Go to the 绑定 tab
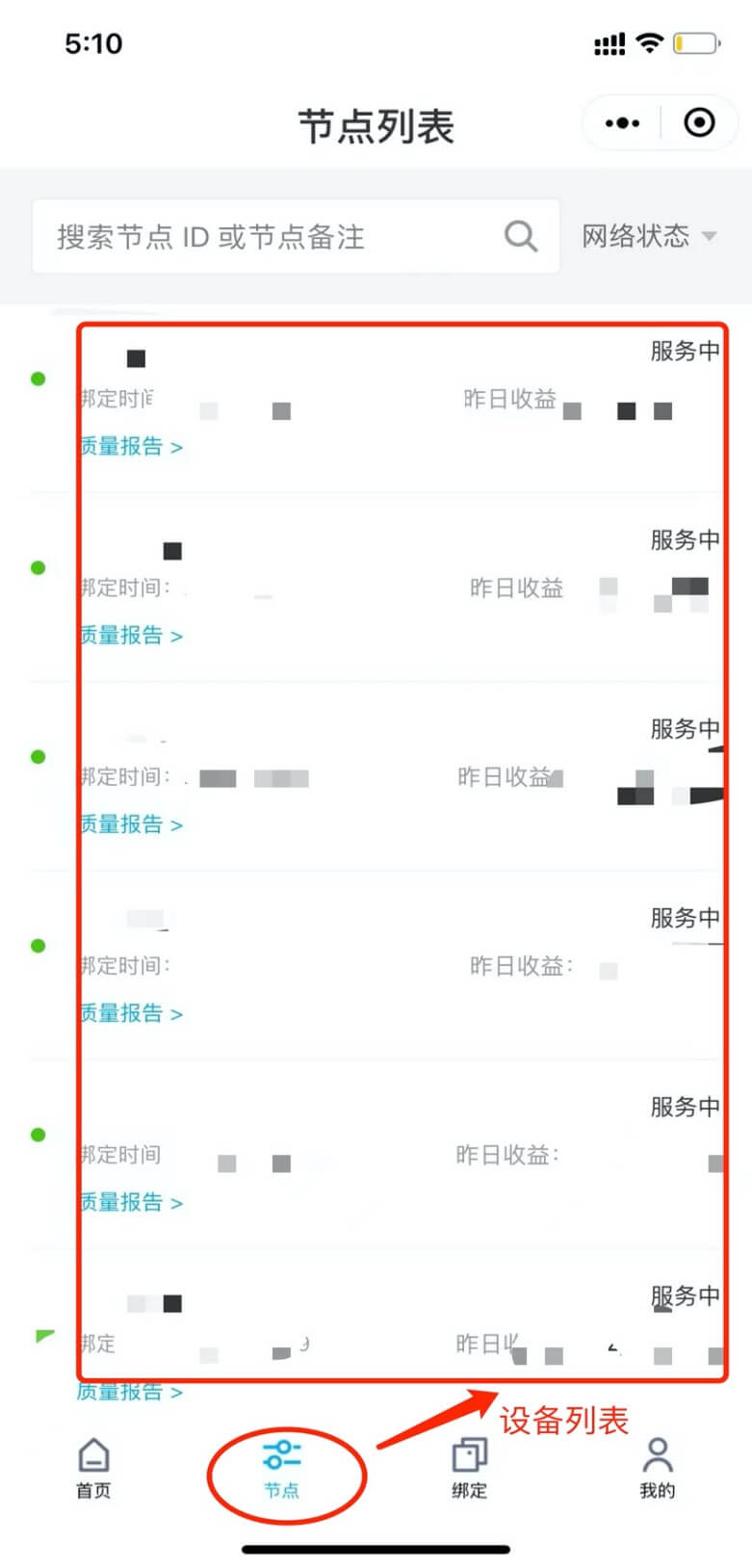This screenshot has height=1568, width=752. 470,1468
